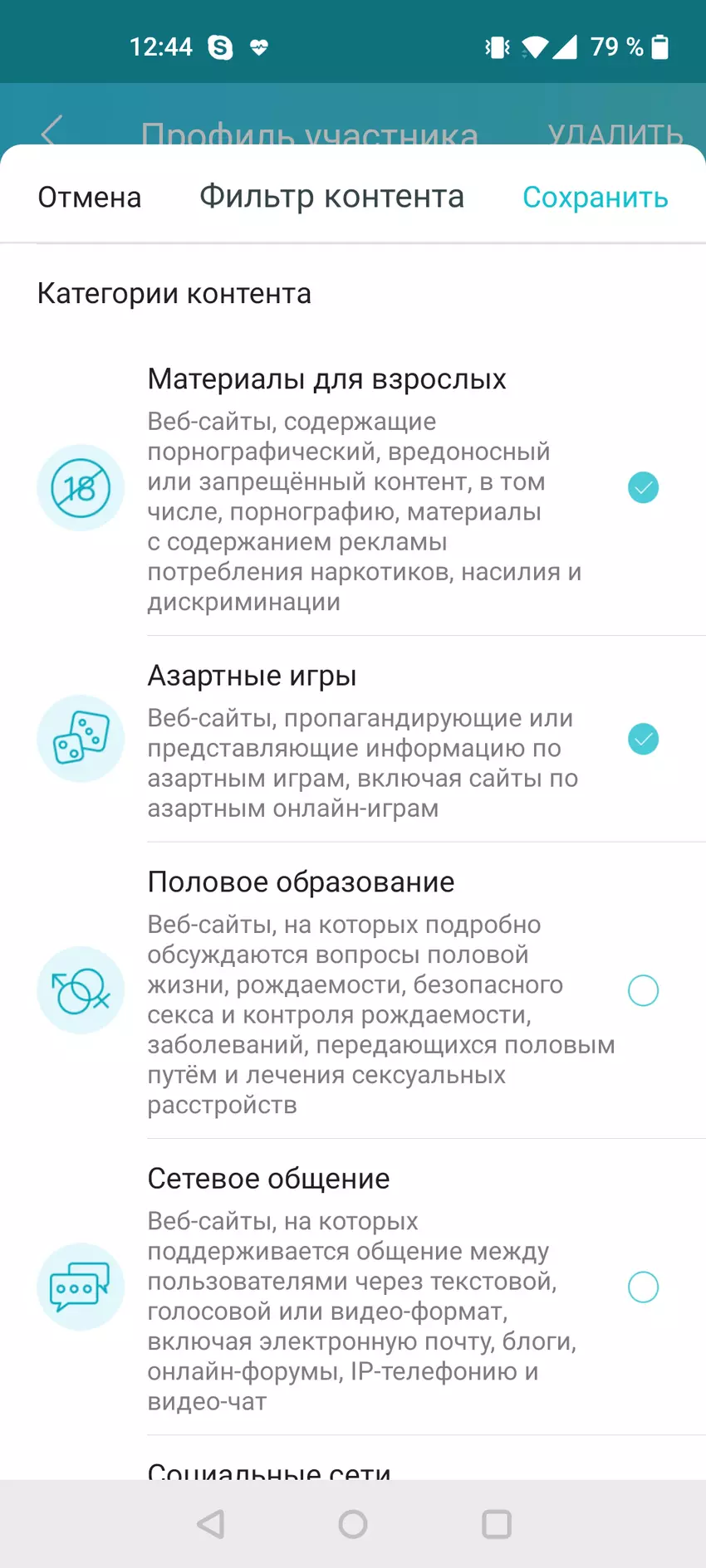Enable Сетевое общение filter
This screenshot has width=706, height=1568.
point(643,1287)
